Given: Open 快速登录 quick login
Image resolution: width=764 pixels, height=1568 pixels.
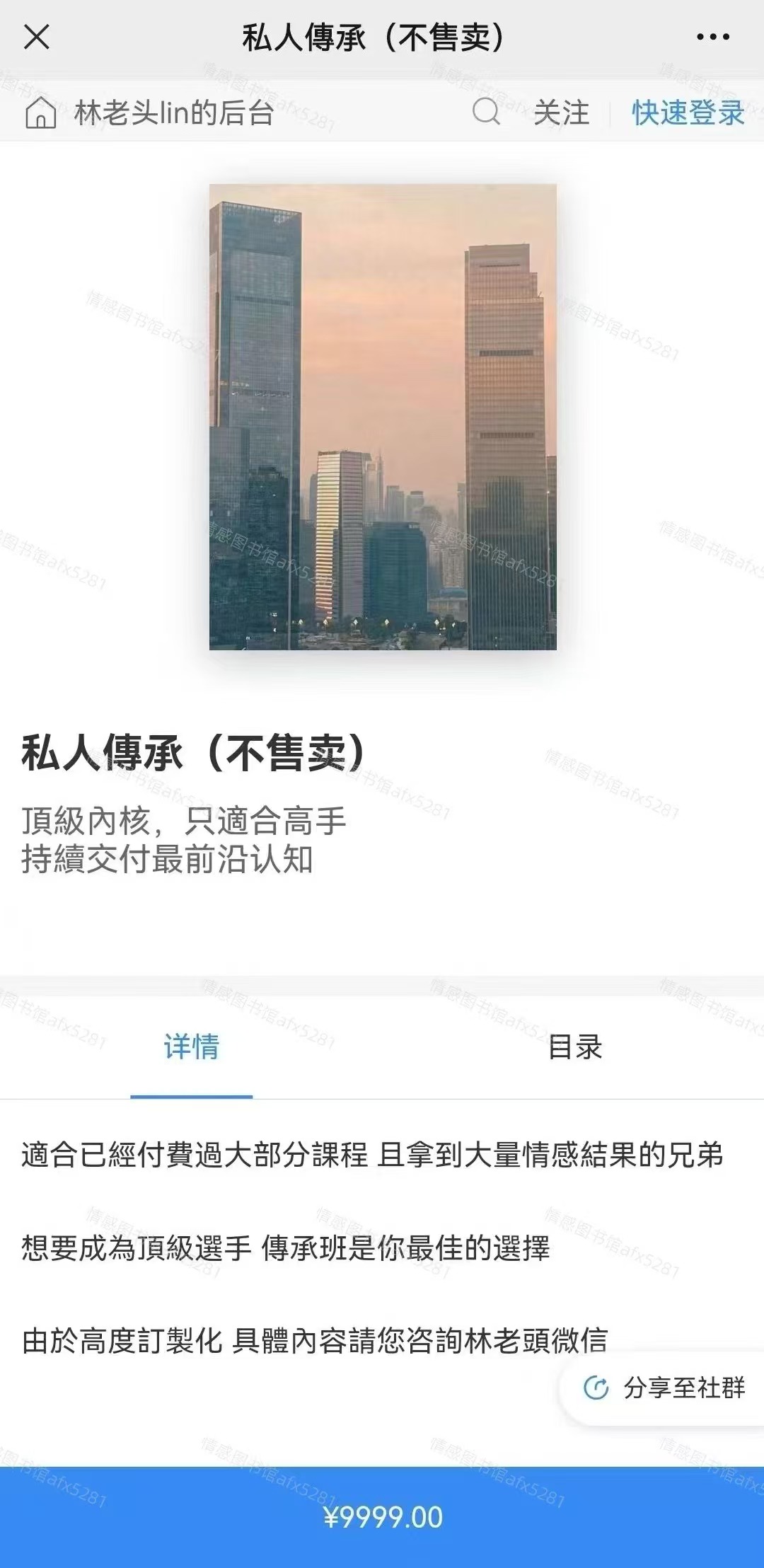Looking at the screenshot, I should coord(688,113).
